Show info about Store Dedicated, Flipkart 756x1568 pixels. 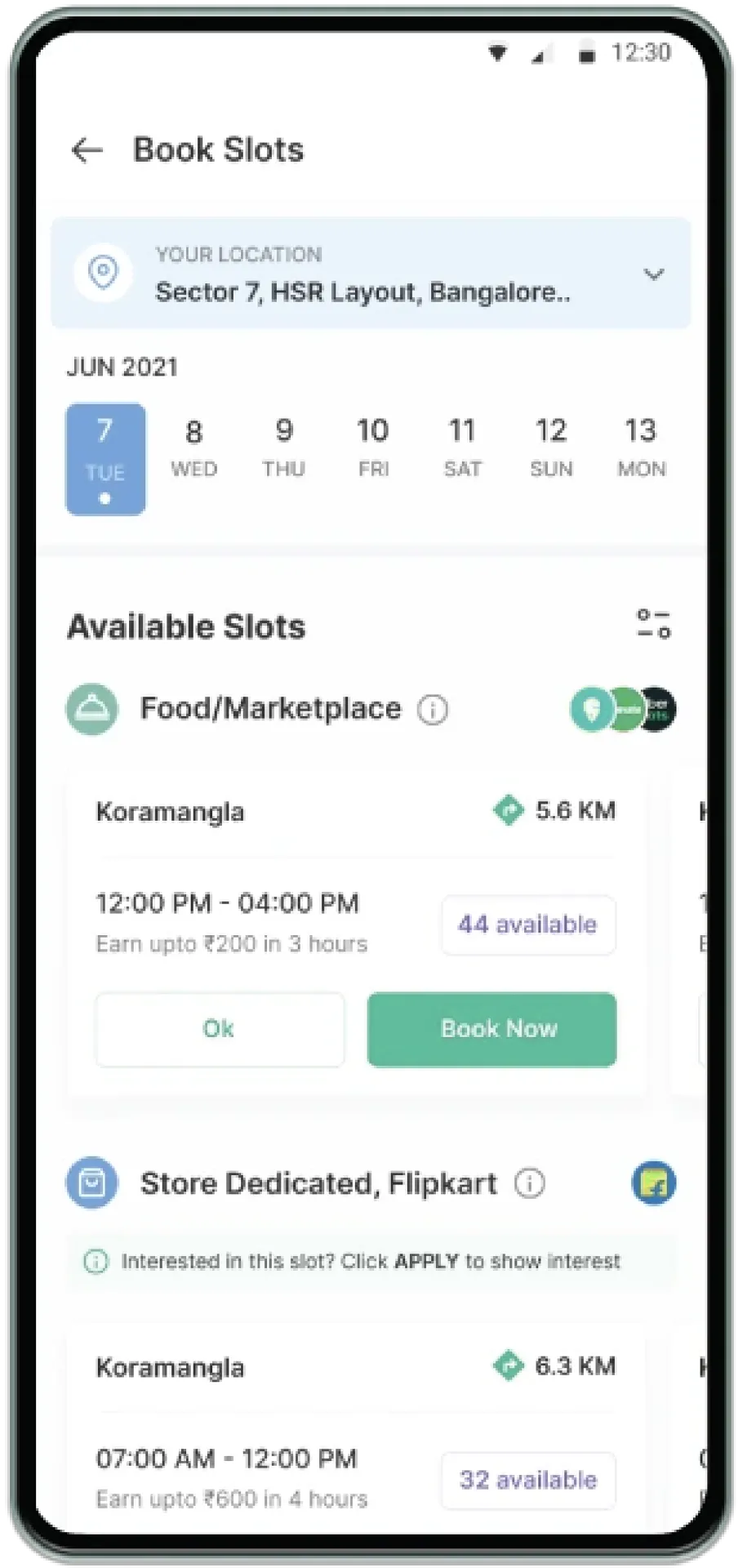click(529, 1183)
